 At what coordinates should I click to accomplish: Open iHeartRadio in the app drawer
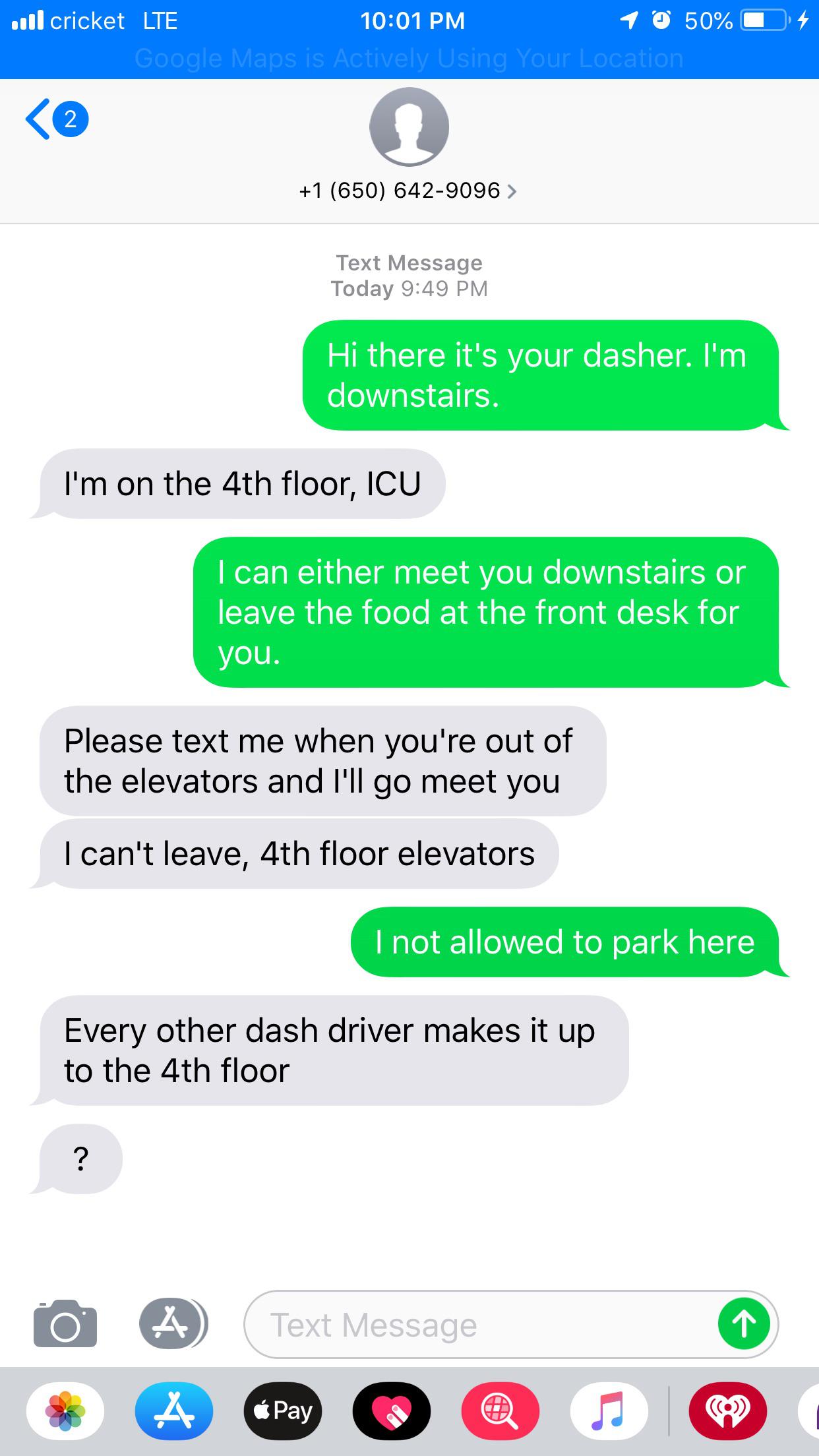pyautogui.click(x=727, y=1411)
